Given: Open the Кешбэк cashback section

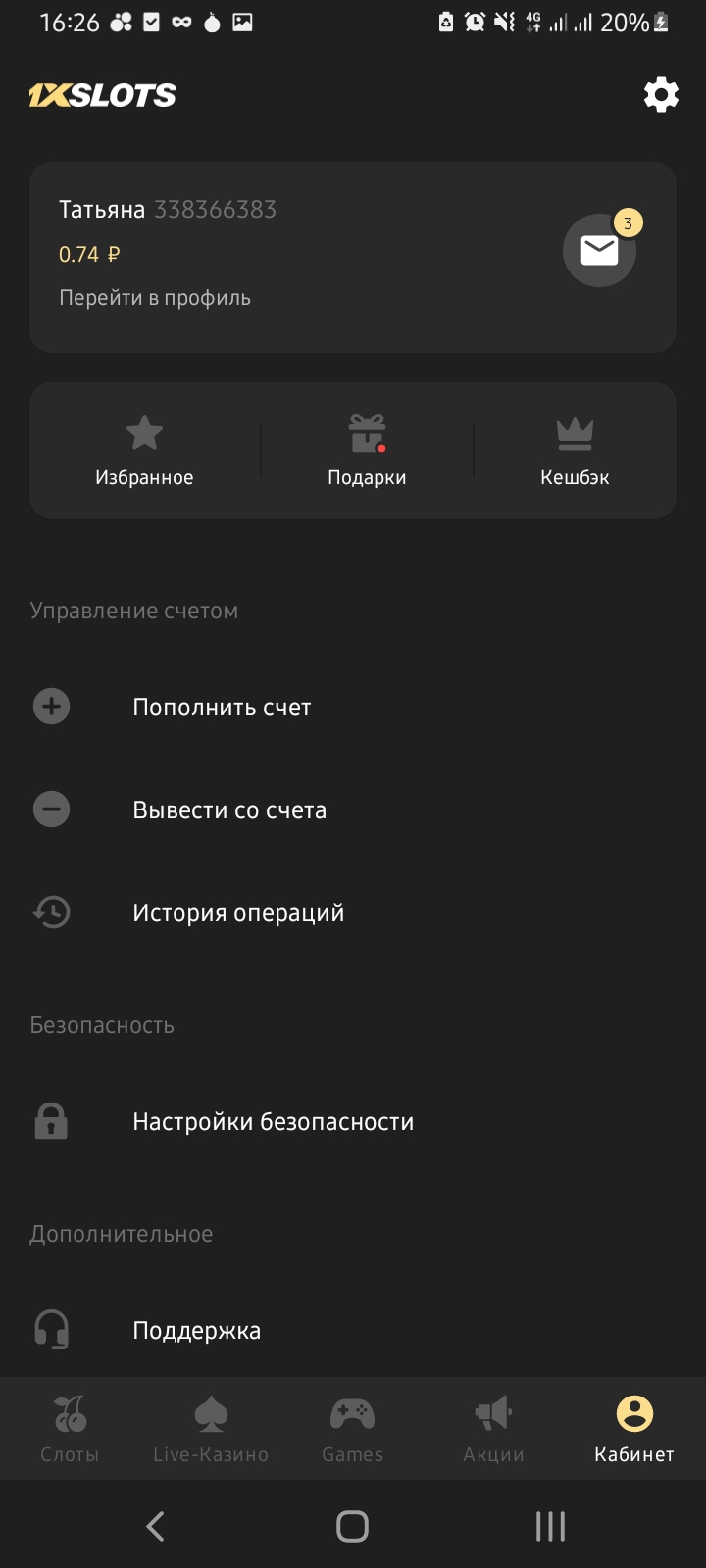Looking at the screenshot, I should (575, 451).
